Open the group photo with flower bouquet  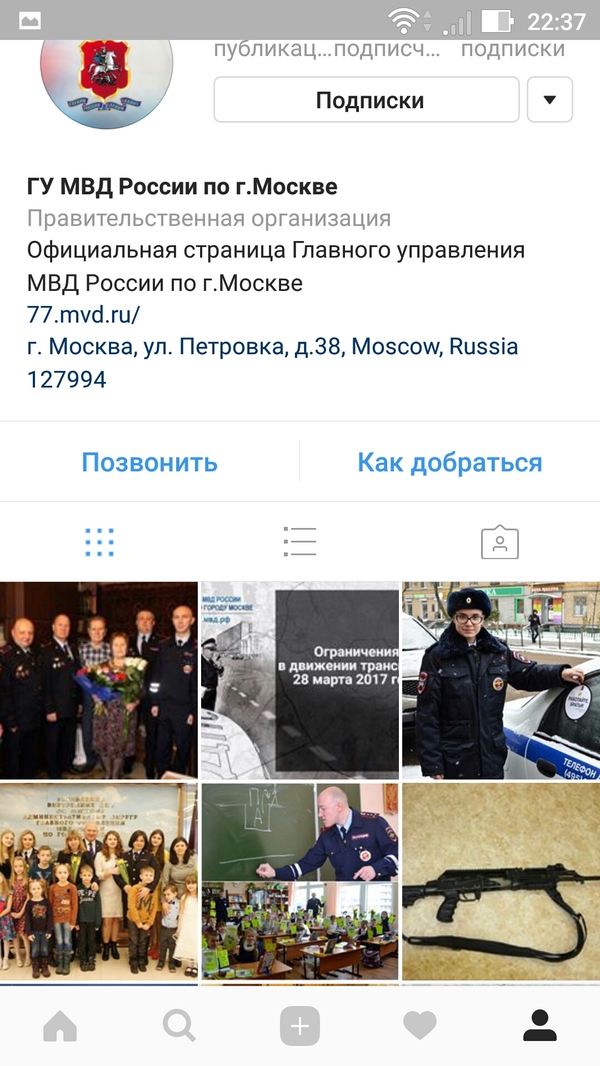[98, 680]
